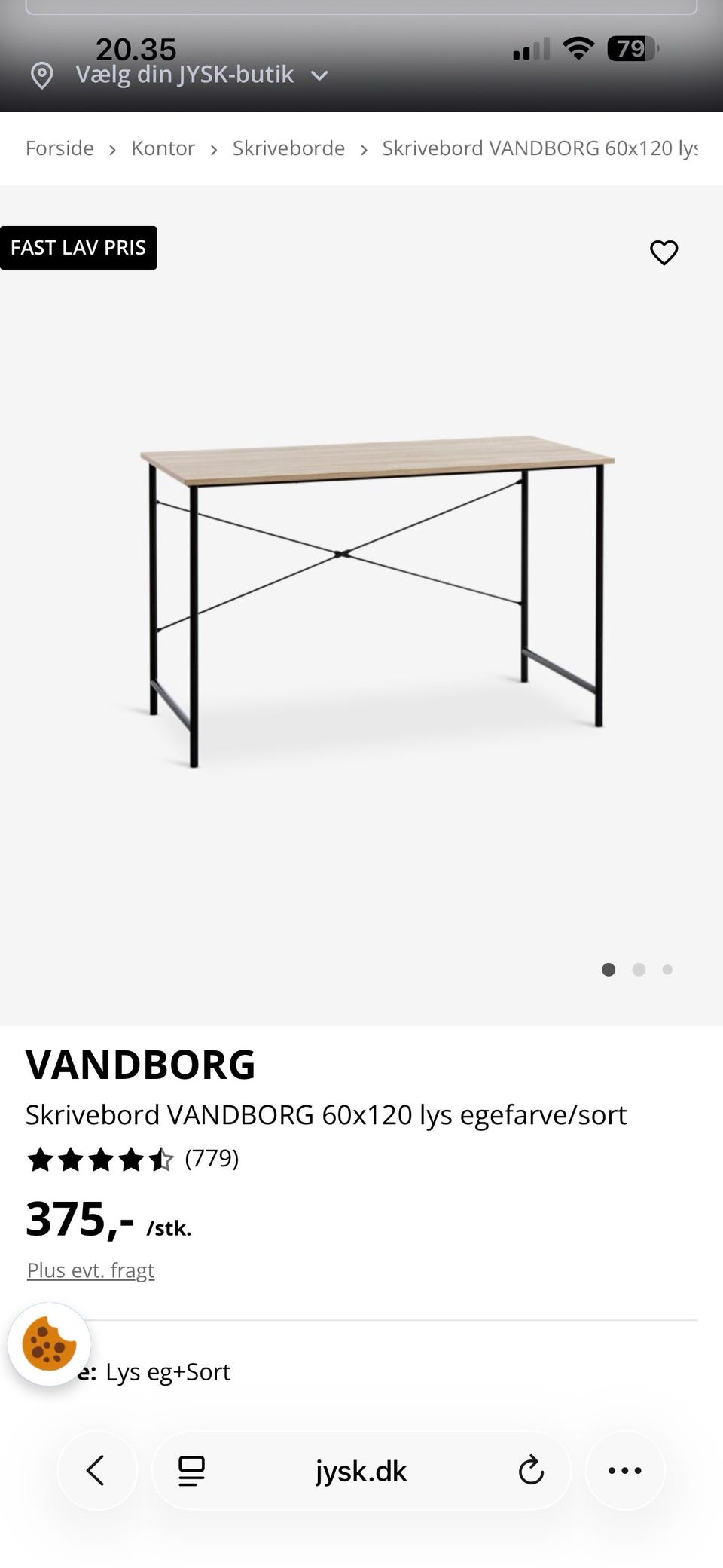The height and width of the screenshot is (1568, 723).
Task: Tap the reload icon in bottom toolbar
Action: [531, 1470]
